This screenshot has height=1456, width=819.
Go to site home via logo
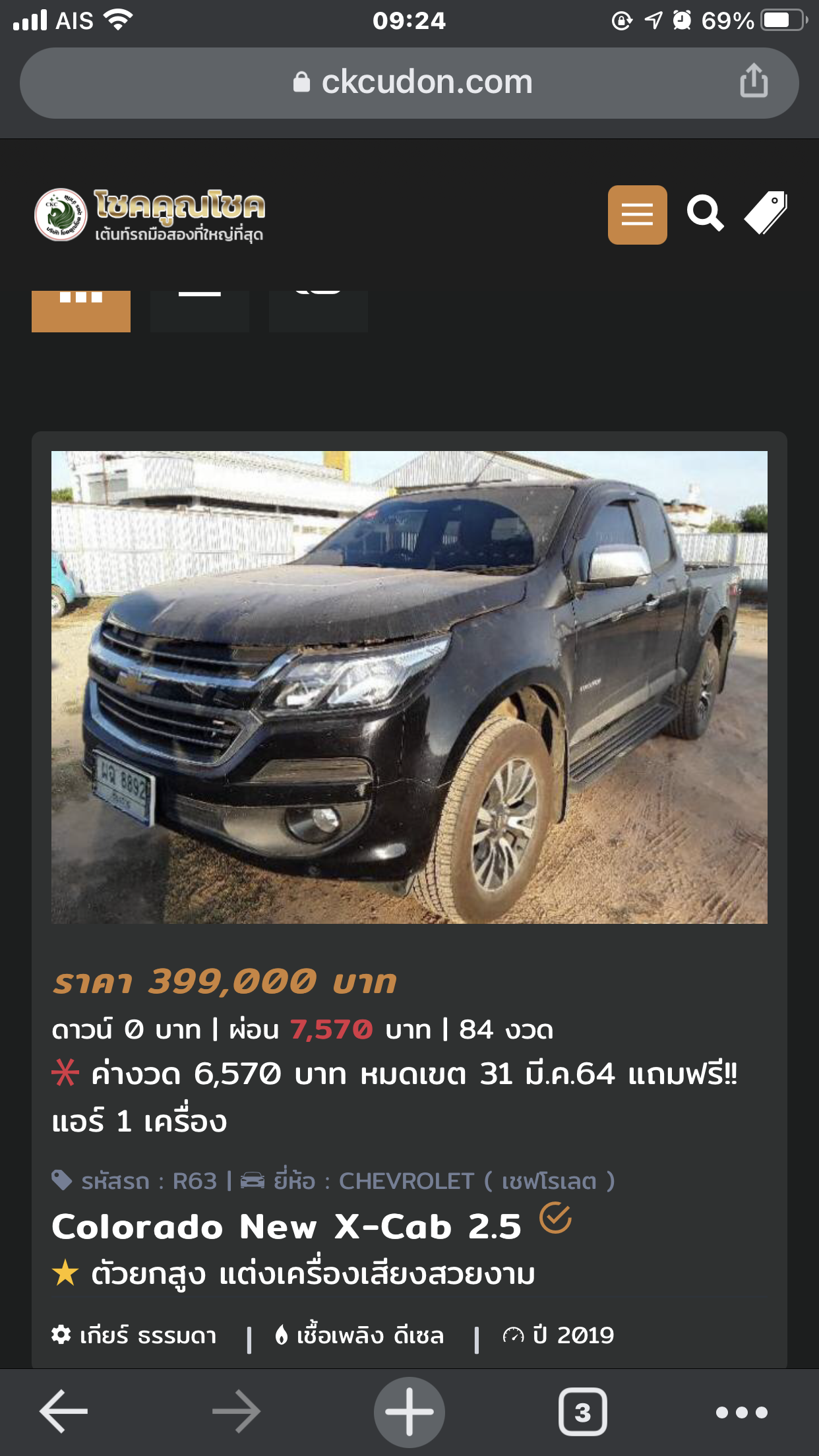click(150, 215)
